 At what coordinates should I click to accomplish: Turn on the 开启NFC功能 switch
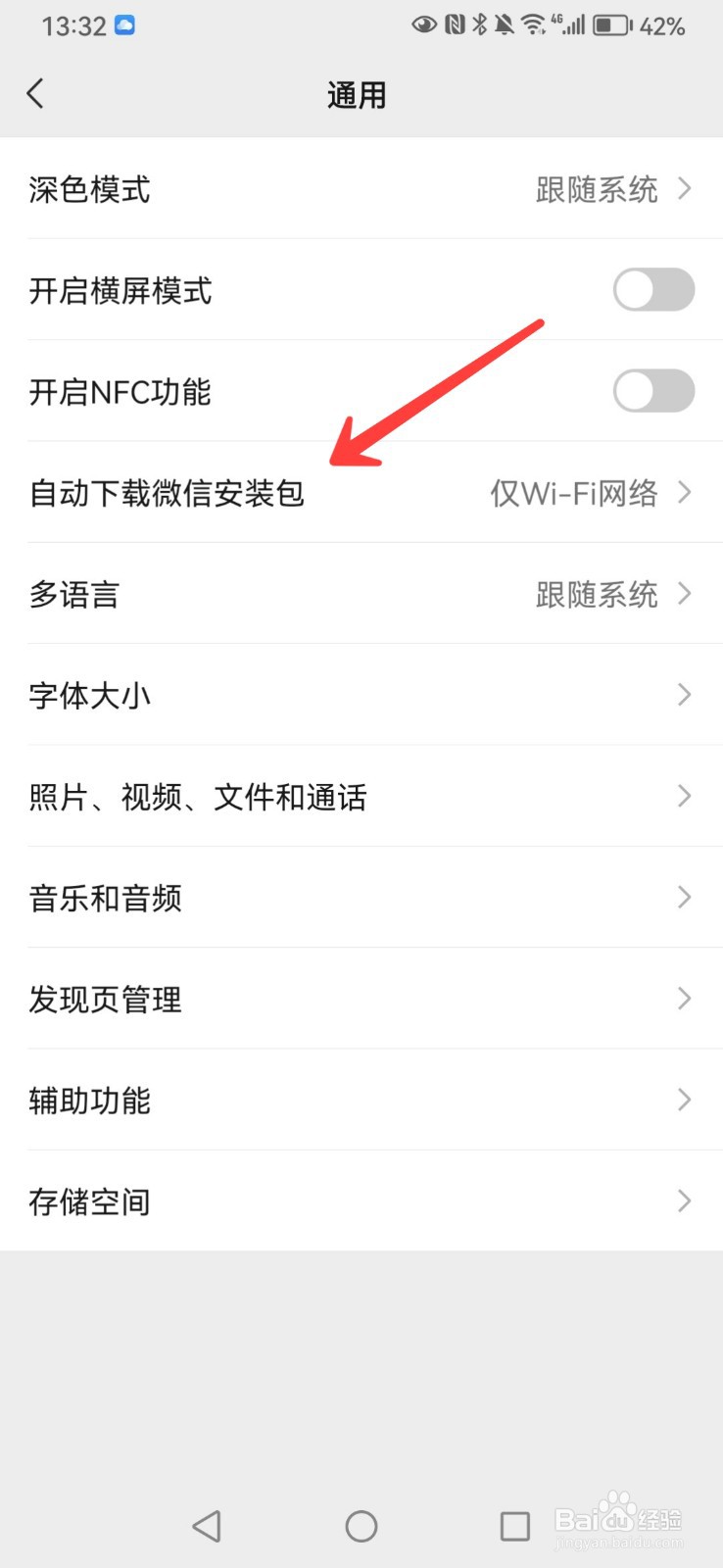[x=652, y=391]
